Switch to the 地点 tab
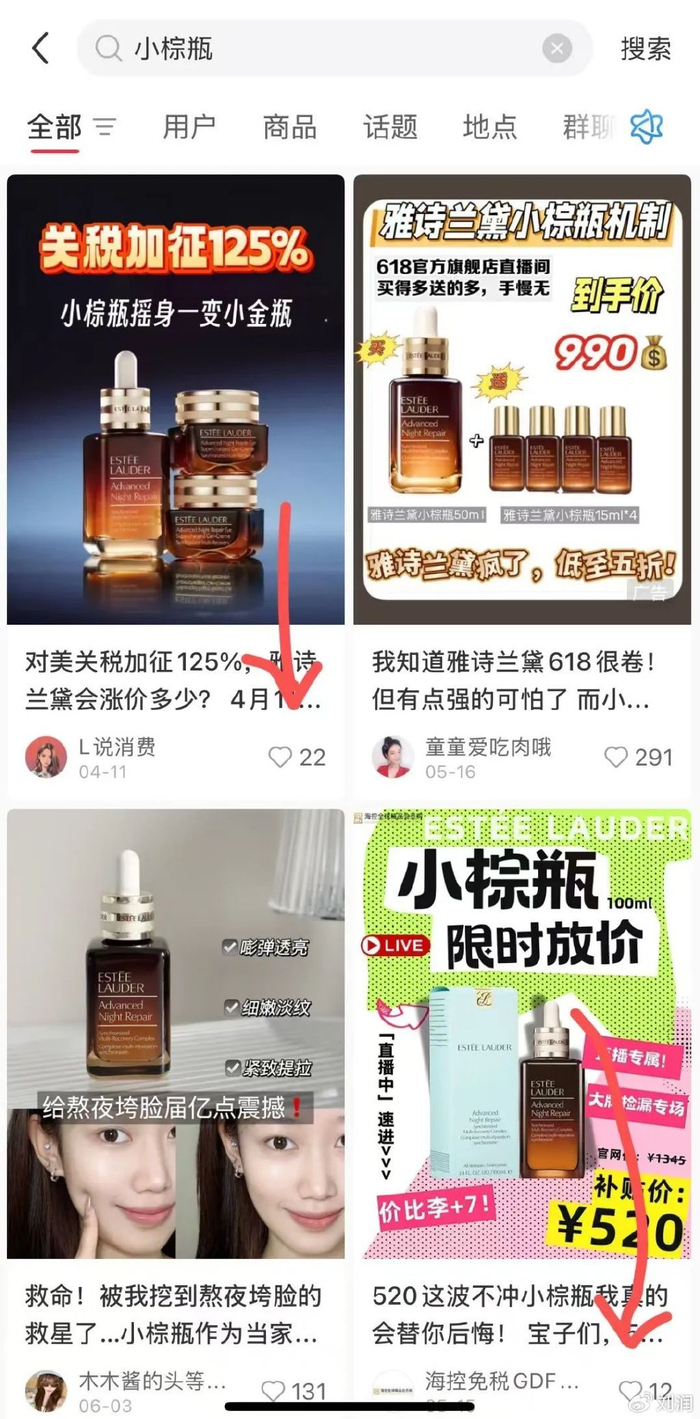The width and height of the screenshot is (700, 1419). coord(489,127)
